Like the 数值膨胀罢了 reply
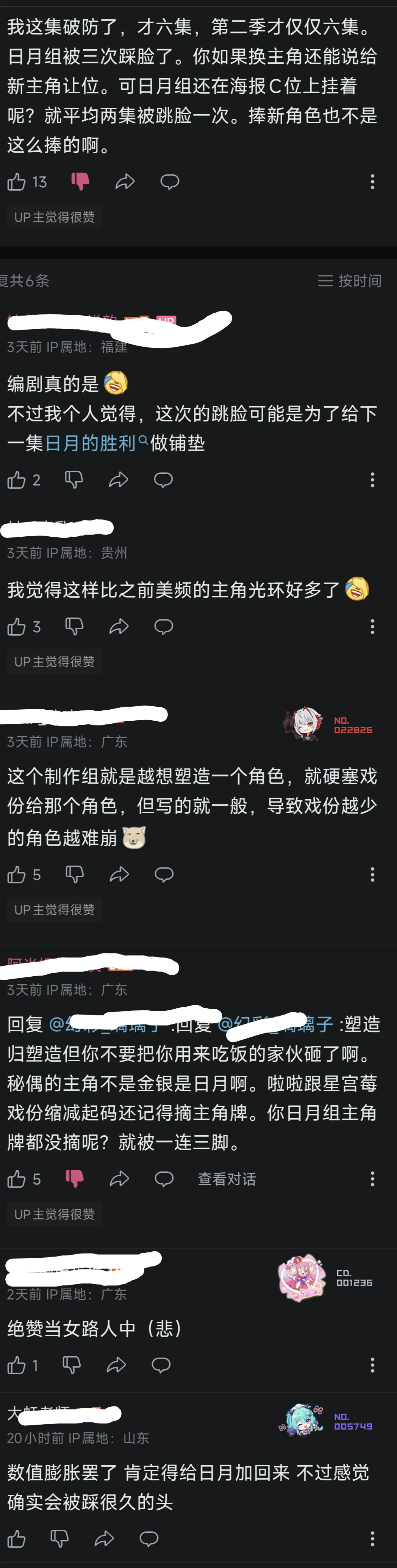The image size is (397, 1568). 16,1540
